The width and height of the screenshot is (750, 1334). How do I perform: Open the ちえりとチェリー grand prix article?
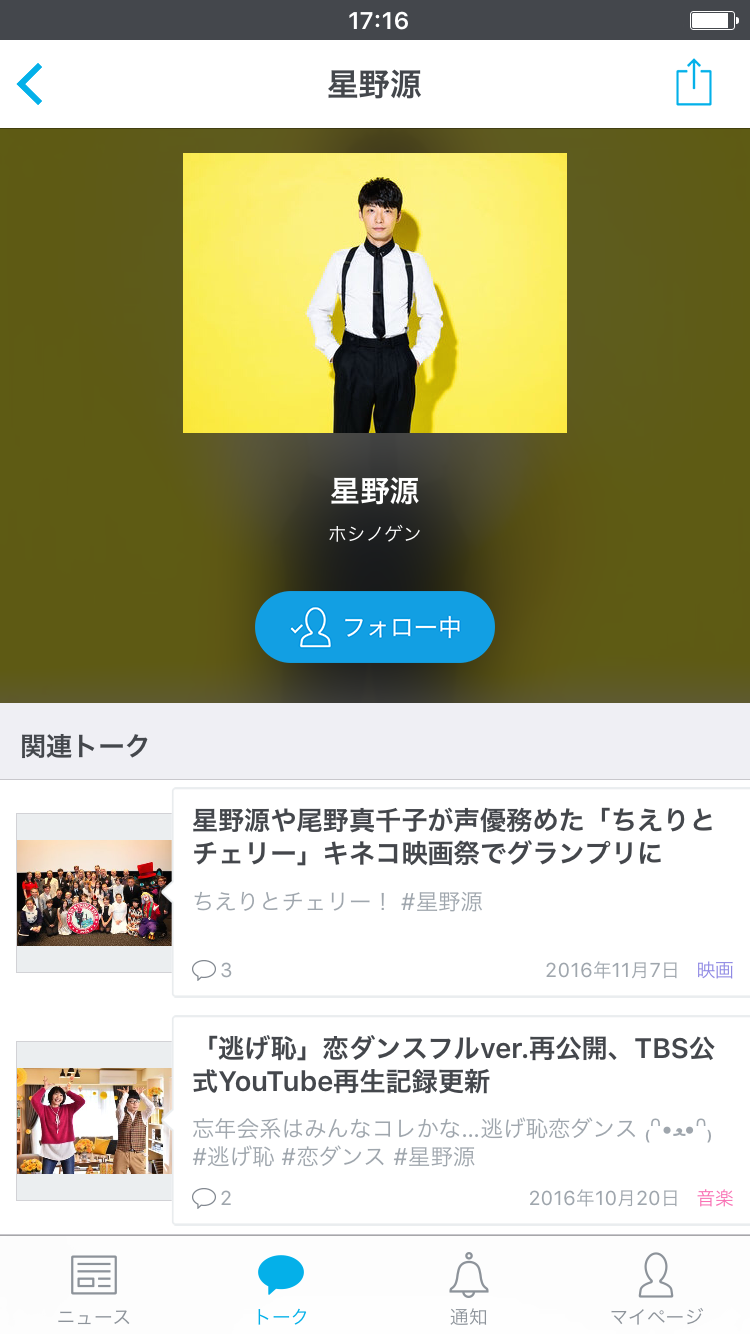pyautogui.click(x=450, y=840)
